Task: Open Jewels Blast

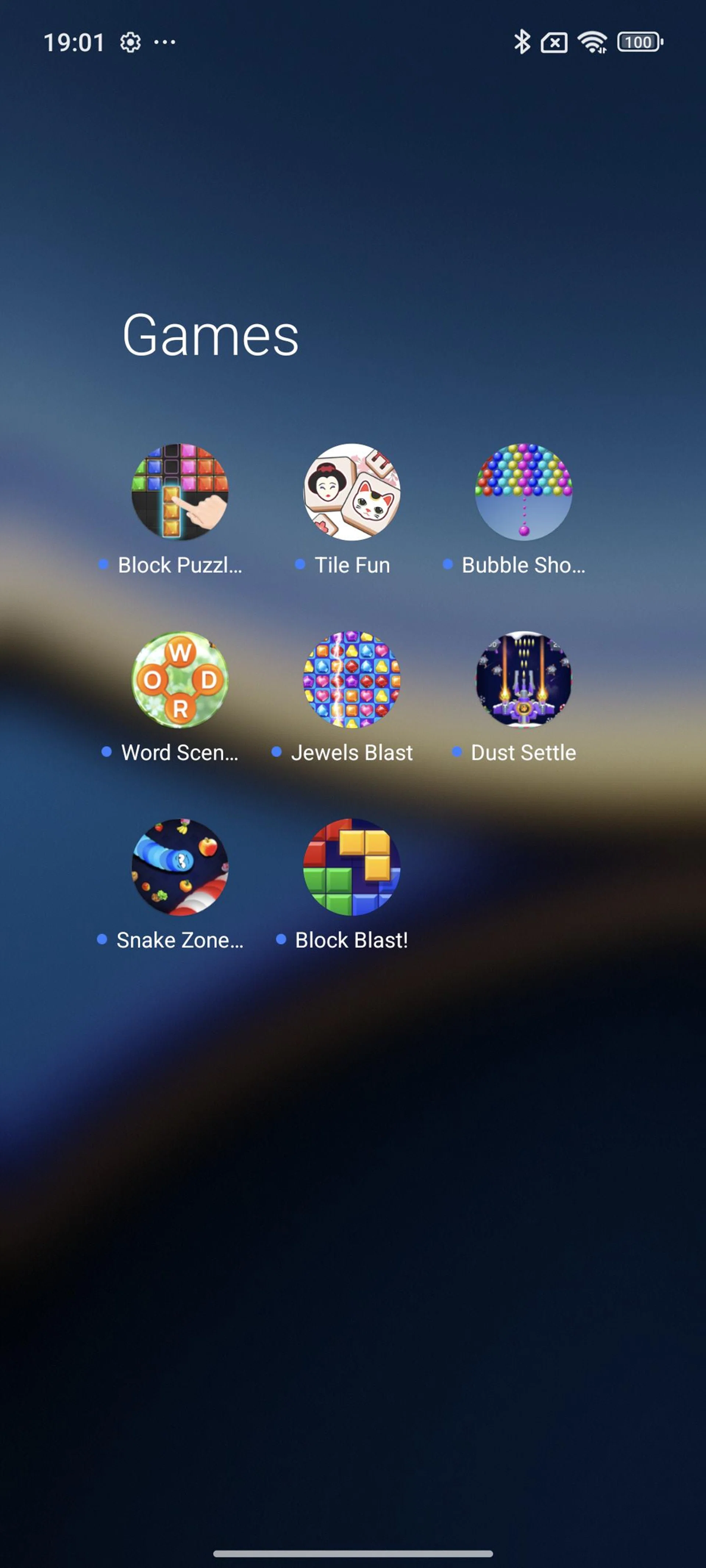Action: pos(352,682)
